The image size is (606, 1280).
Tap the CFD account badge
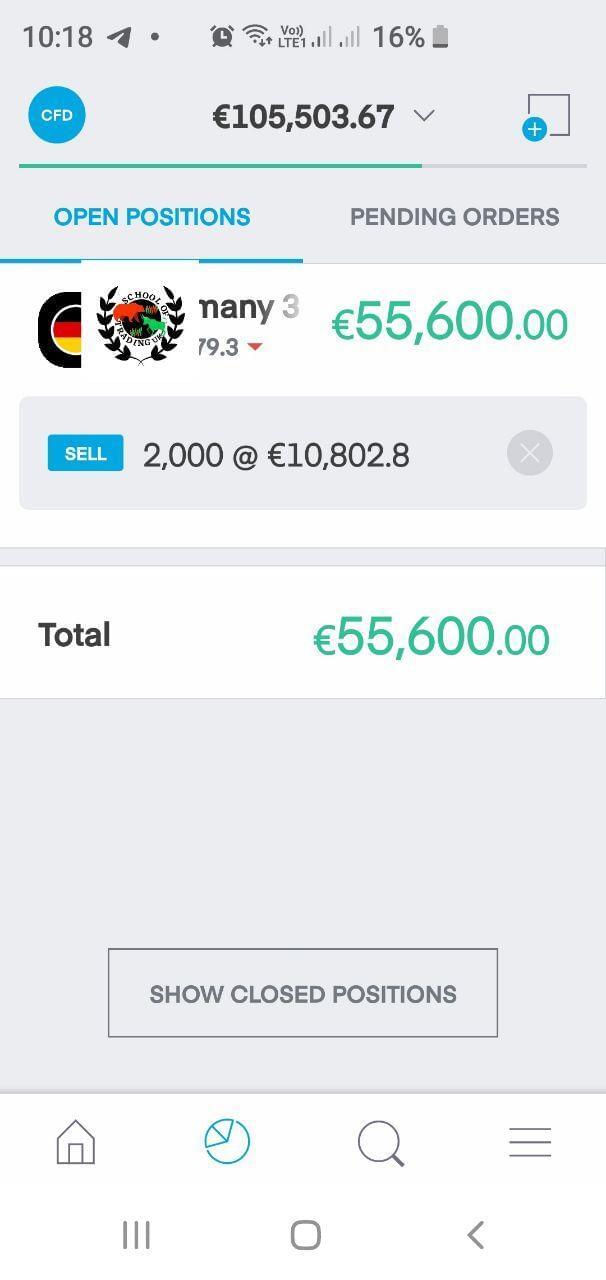(57, 115)
